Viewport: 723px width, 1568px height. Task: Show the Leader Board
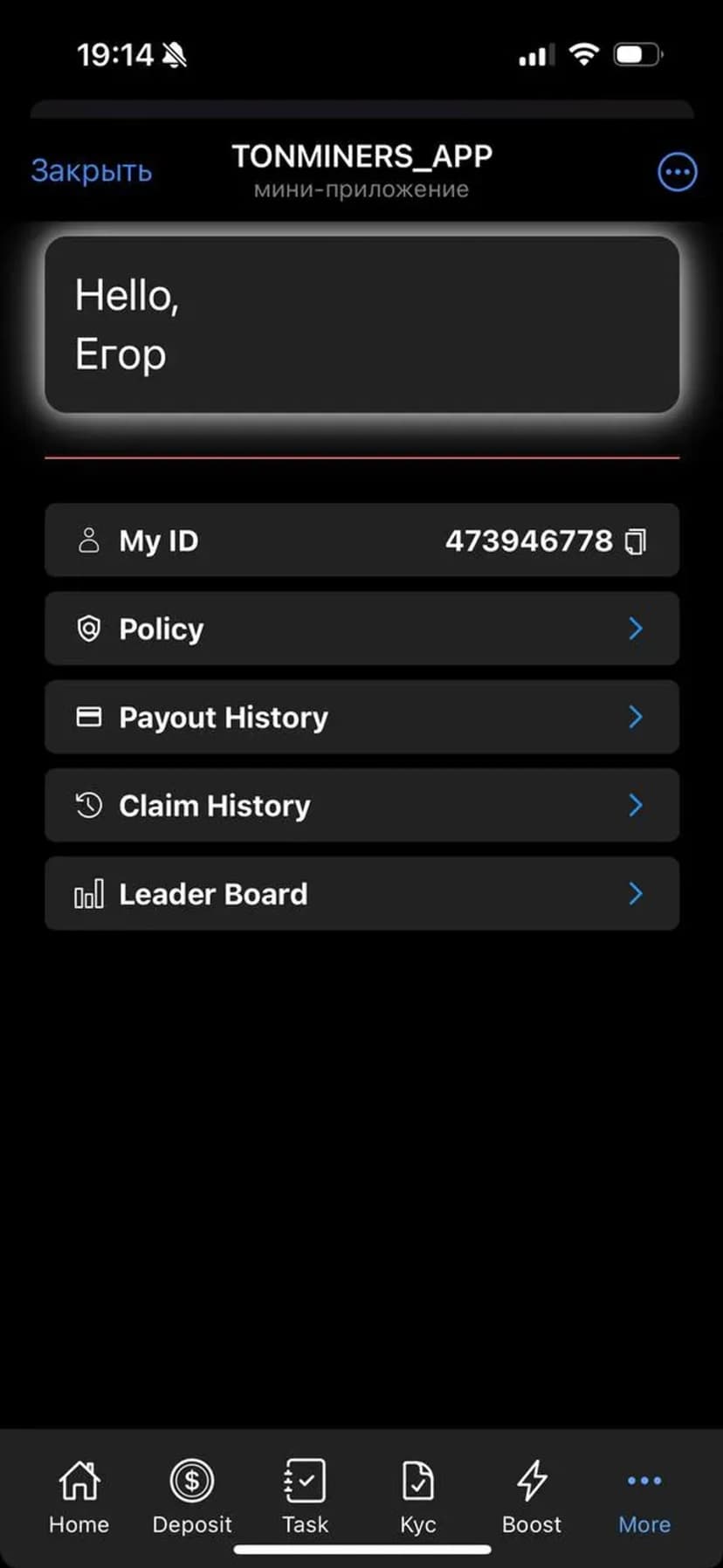361,893
